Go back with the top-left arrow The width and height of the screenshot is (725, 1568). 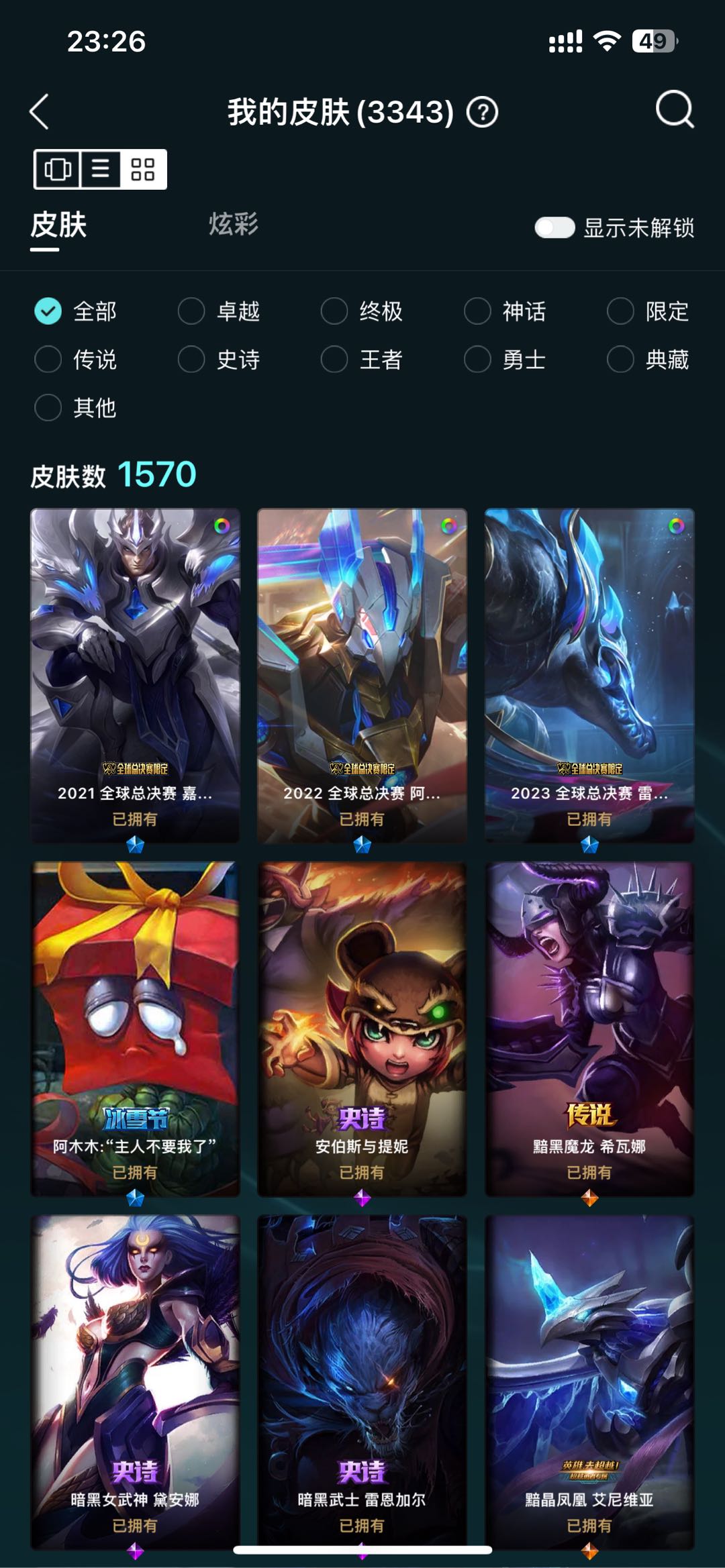(40, 111)
